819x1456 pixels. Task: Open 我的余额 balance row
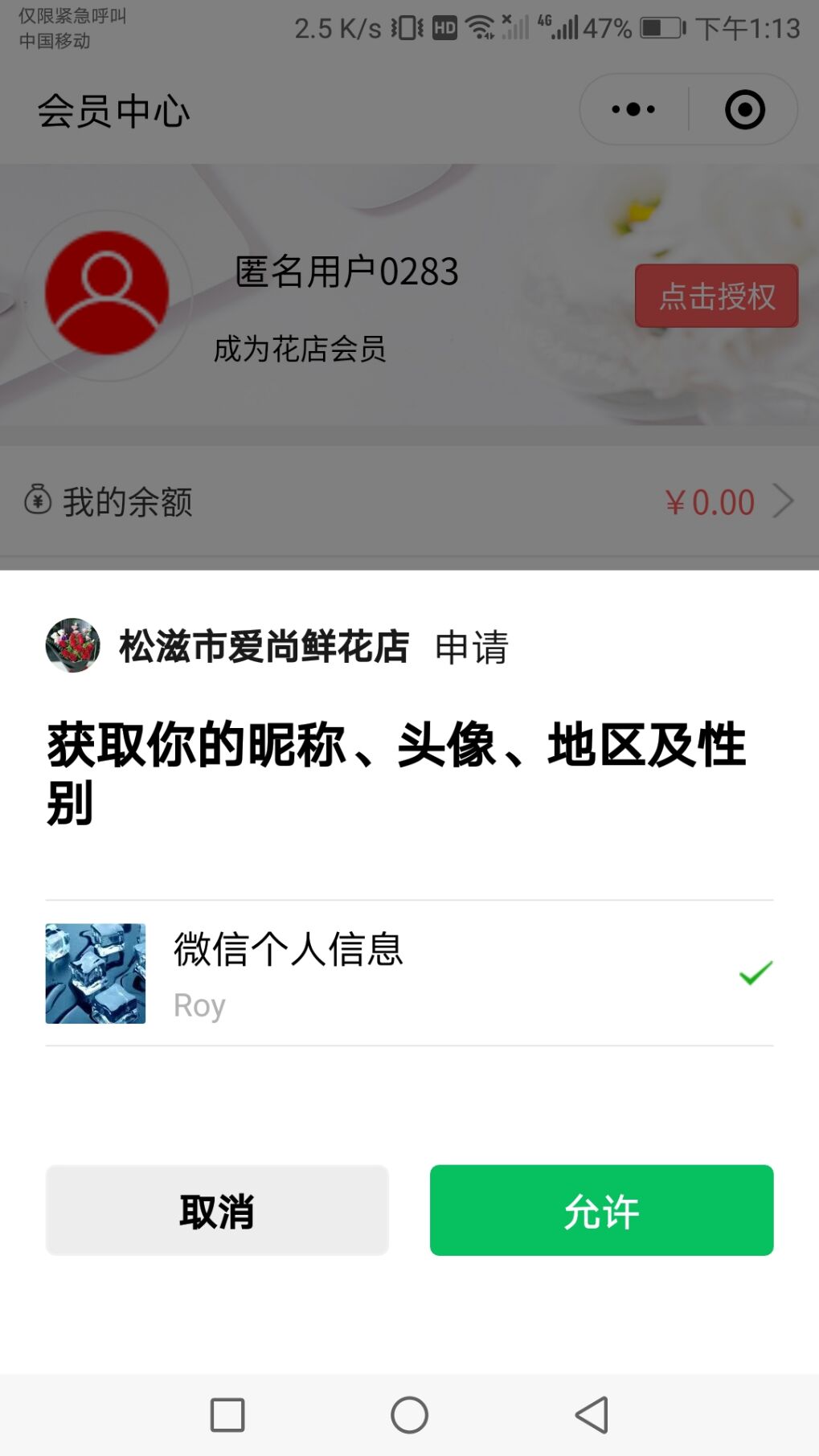coord(409,501)
